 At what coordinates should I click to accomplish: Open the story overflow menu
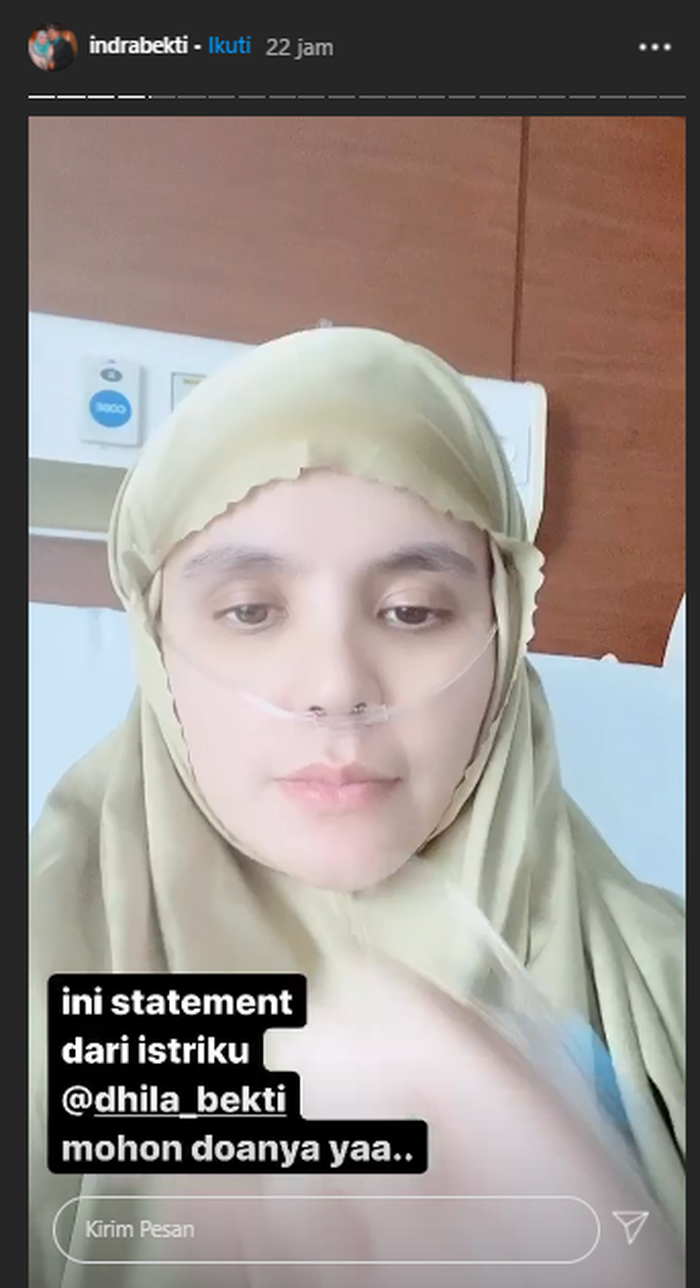pyautogui.click(x=654, y=47)
